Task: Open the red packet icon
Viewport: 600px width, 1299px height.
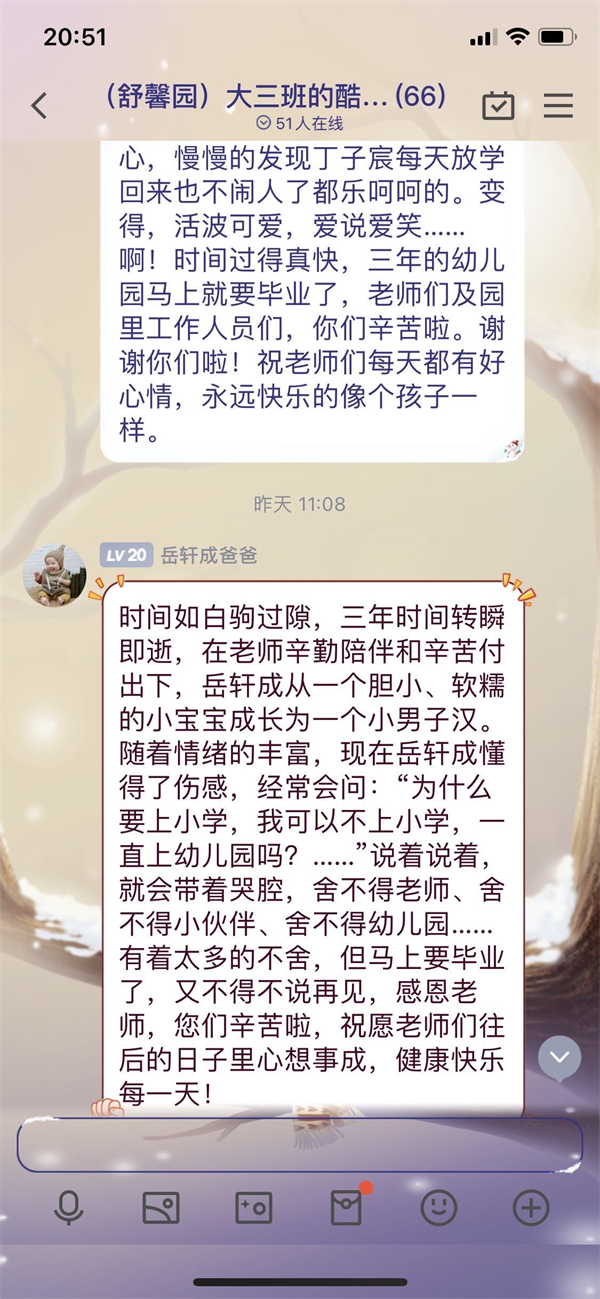Action: 346,1209
